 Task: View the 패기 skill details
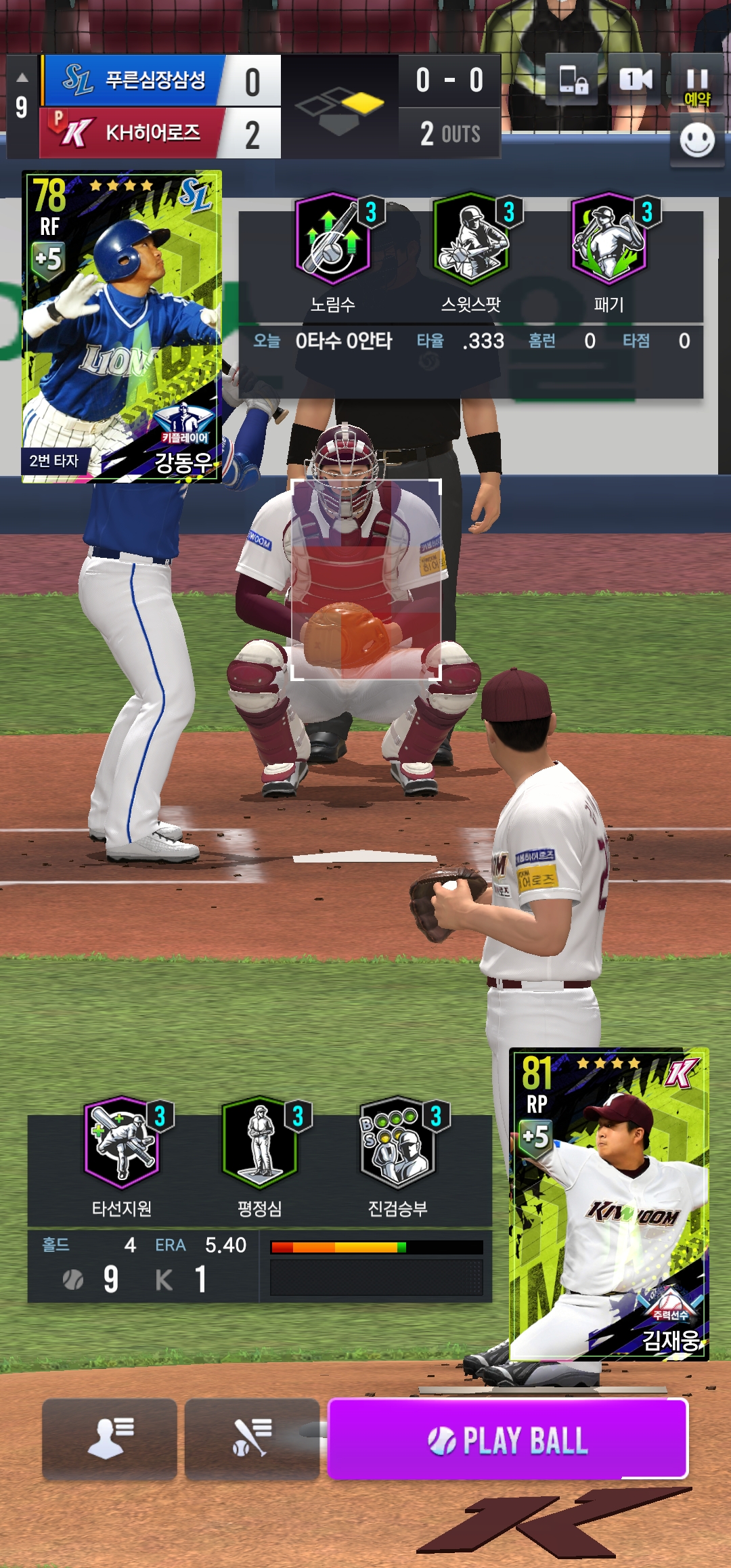tap(609, 240)
